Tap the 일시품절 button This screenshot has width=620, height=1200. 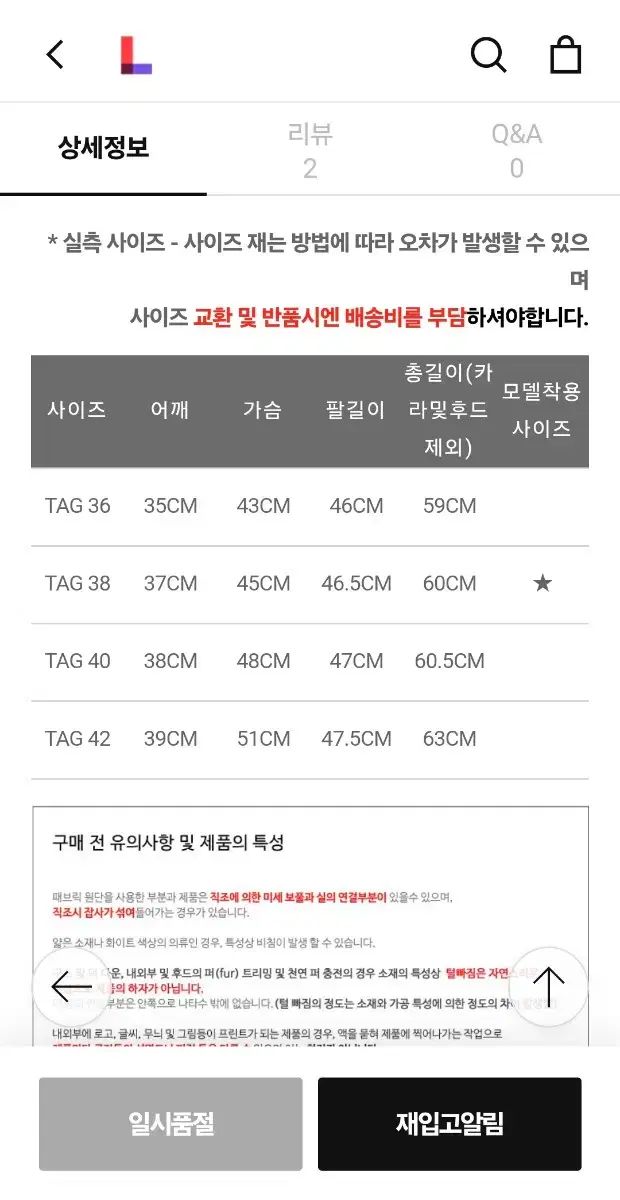click(171, 1124)
